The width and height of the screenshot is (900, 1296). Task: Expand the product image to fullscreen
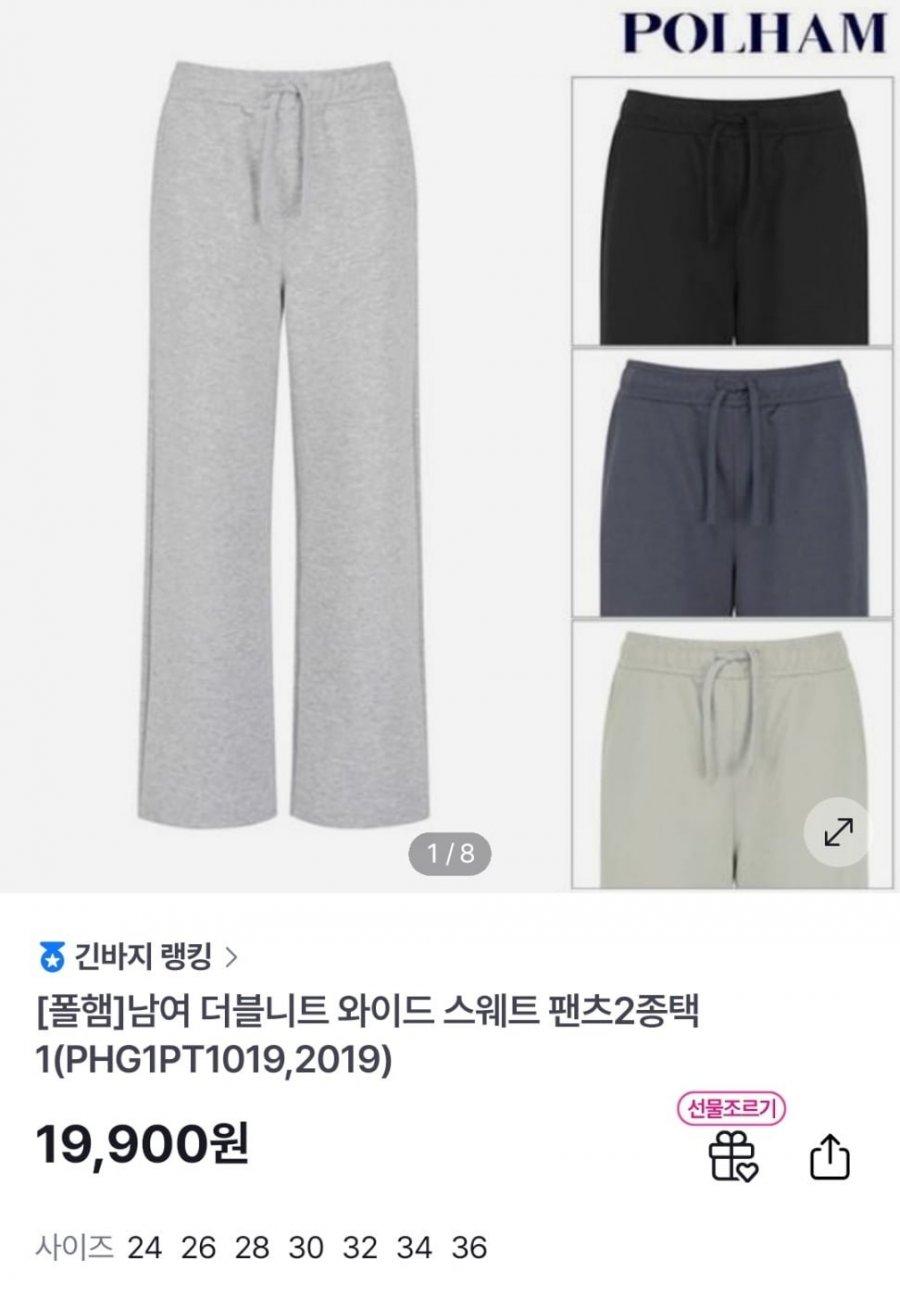pyautogui.click(x=837, y=832)
